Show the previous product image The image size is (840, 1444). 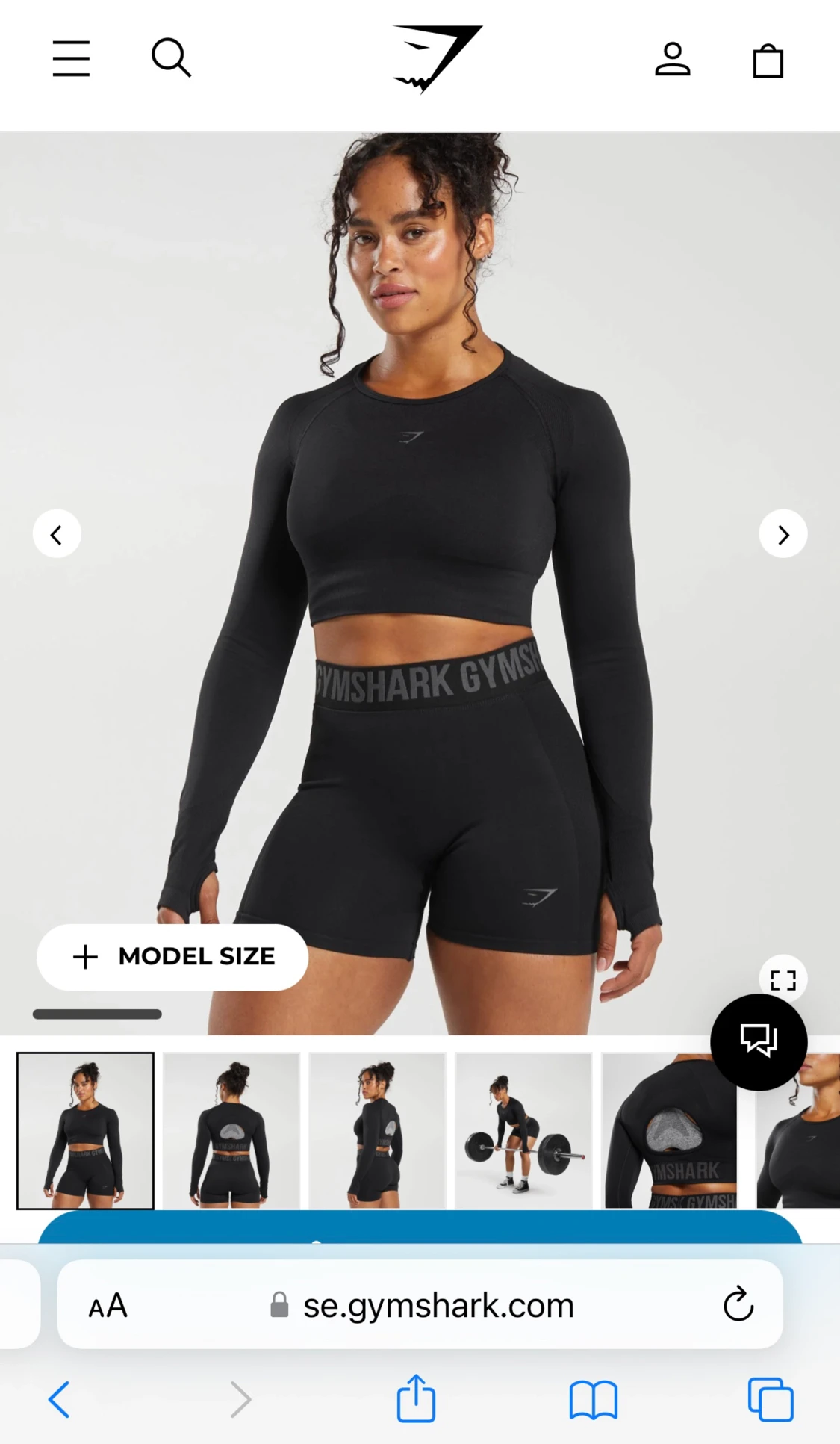(57, 534)
